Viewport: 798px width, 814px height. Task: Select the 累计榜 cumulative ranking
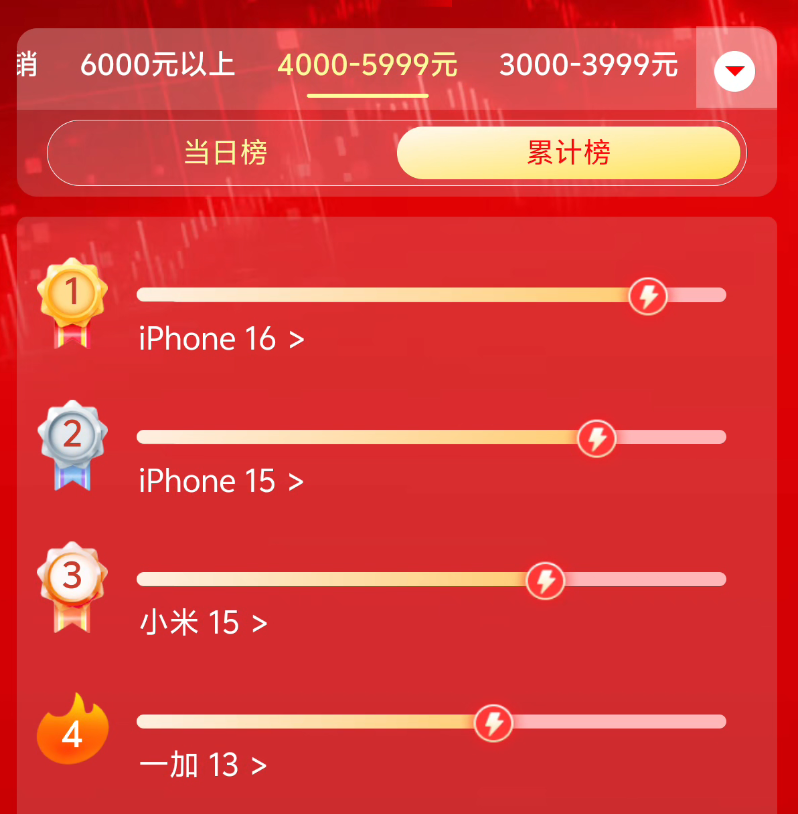coord(568,153)
